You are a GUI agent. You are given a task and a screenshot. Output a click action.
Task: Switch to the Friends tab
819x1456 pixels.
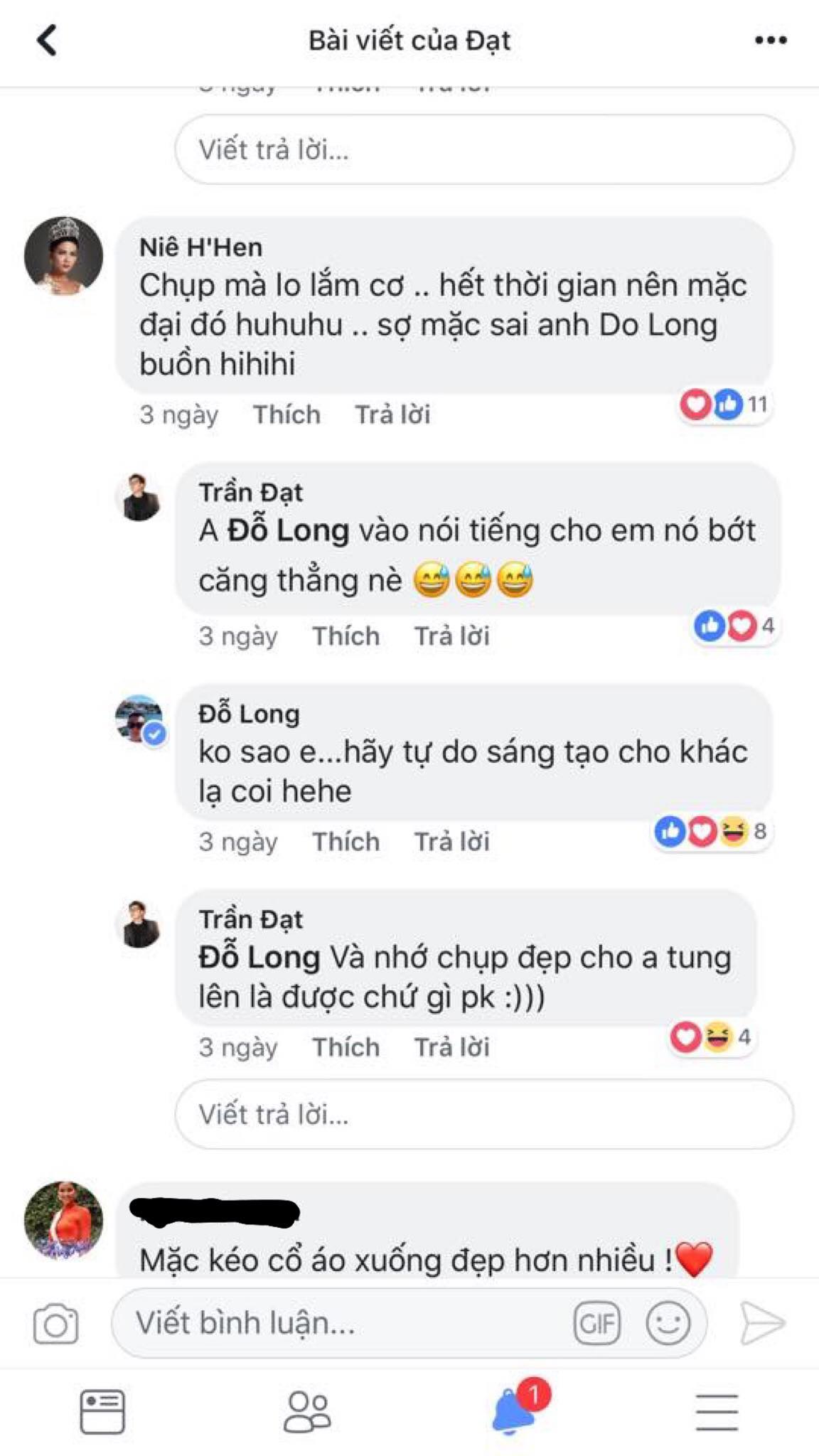click(307, 1411)
